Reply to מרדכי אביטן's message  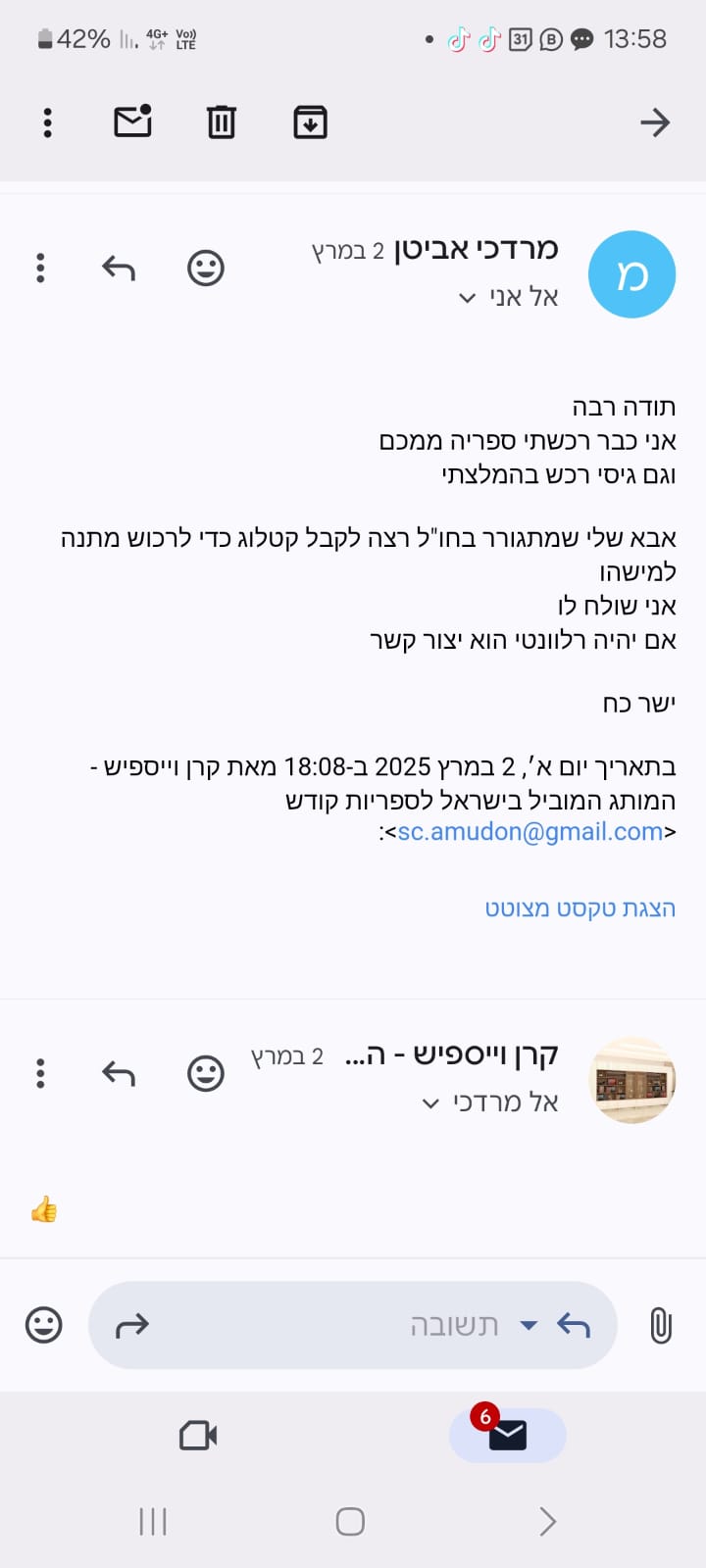(x=119, y=268)
